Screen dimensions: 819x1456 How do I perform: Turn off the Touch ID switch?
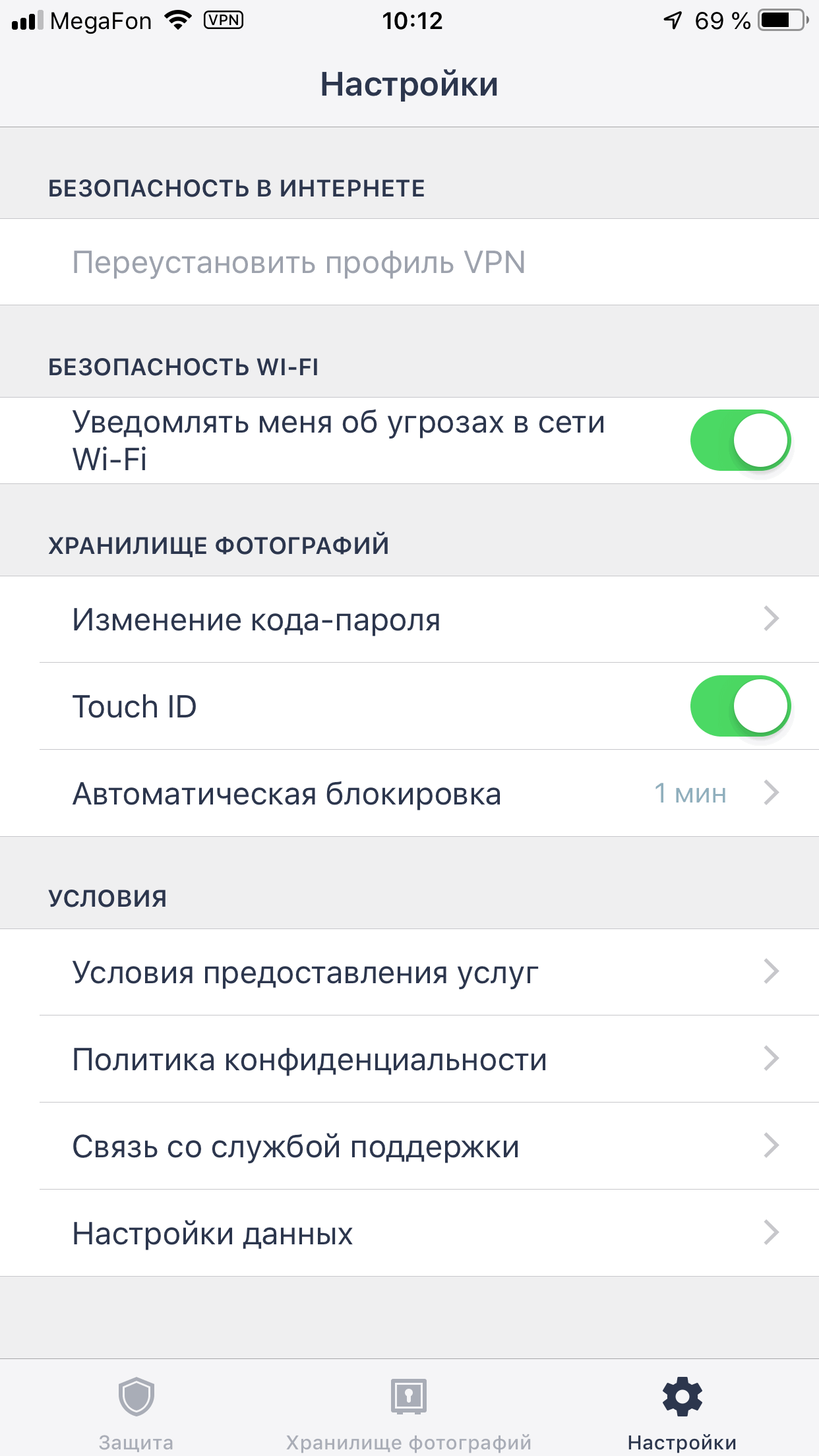[x=740, y=706]
